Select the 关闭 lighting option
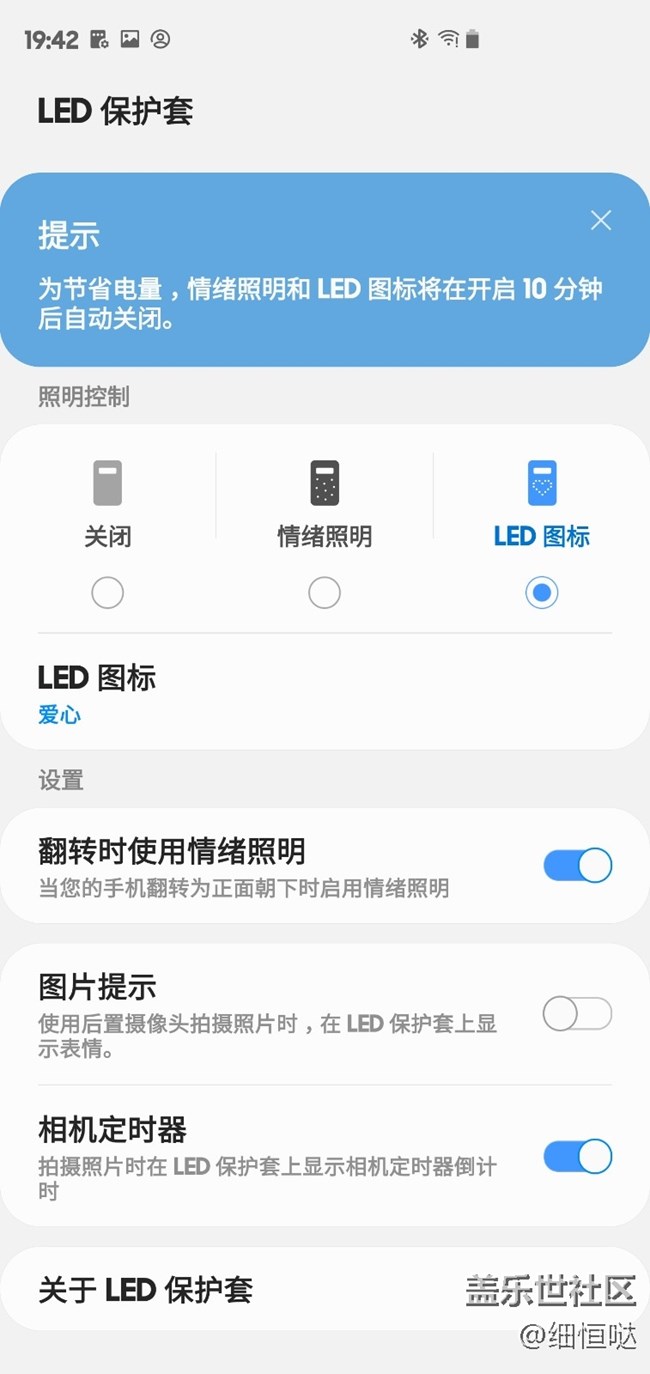Screen dimensions: 650x1374 coord(107,593)
